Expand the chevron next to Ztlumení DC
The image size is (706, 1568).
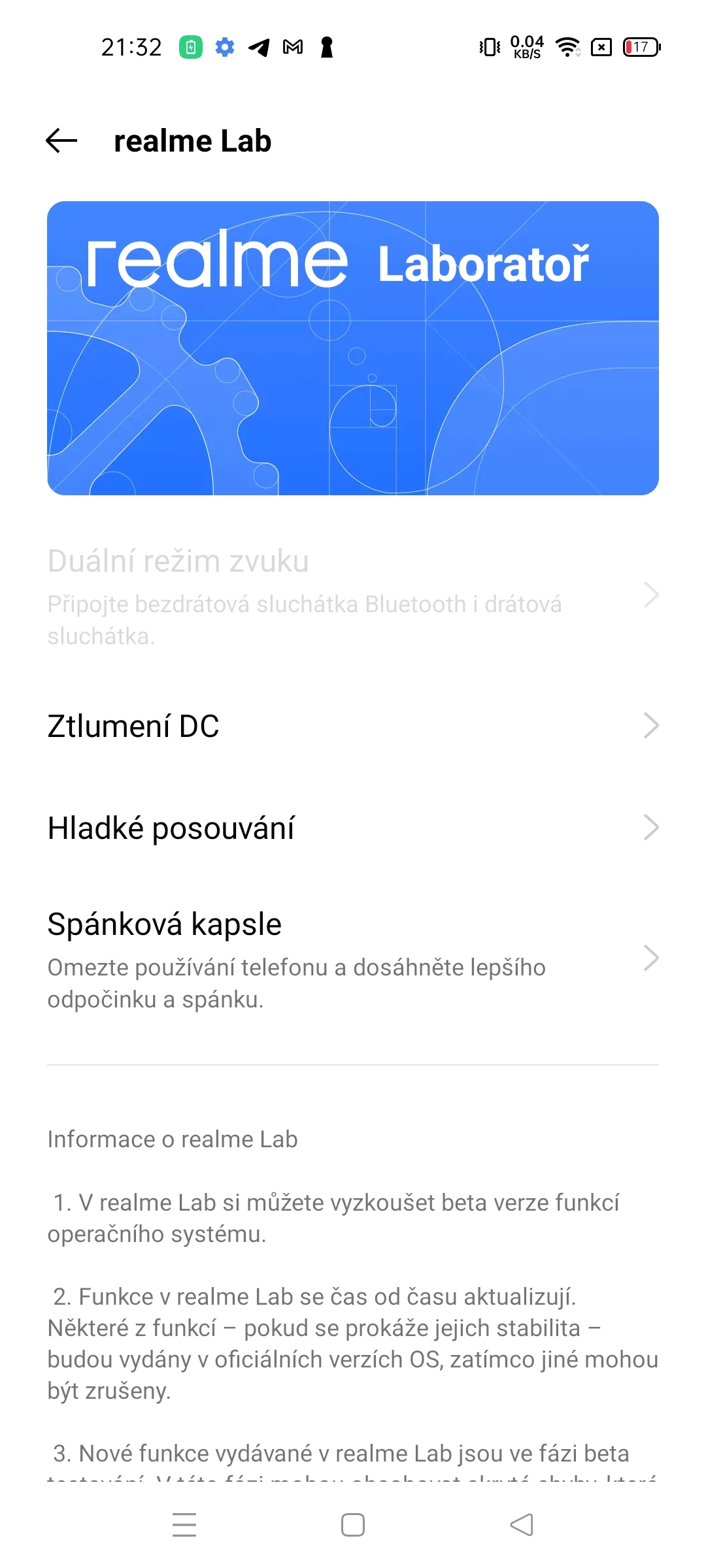(x=650, y=726)
